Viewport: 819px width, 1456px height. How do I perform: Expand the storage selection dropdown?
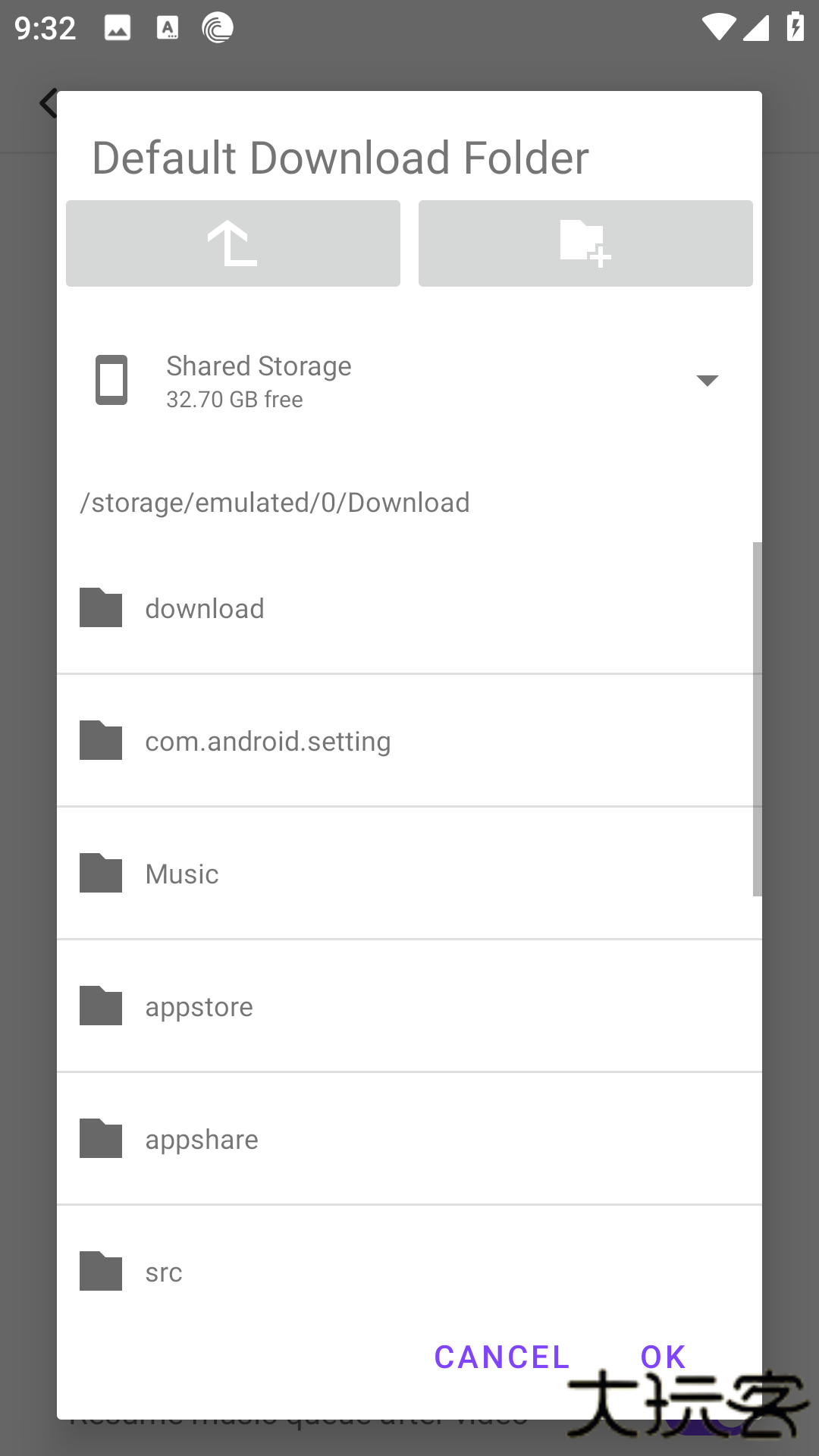coord(707,379)
